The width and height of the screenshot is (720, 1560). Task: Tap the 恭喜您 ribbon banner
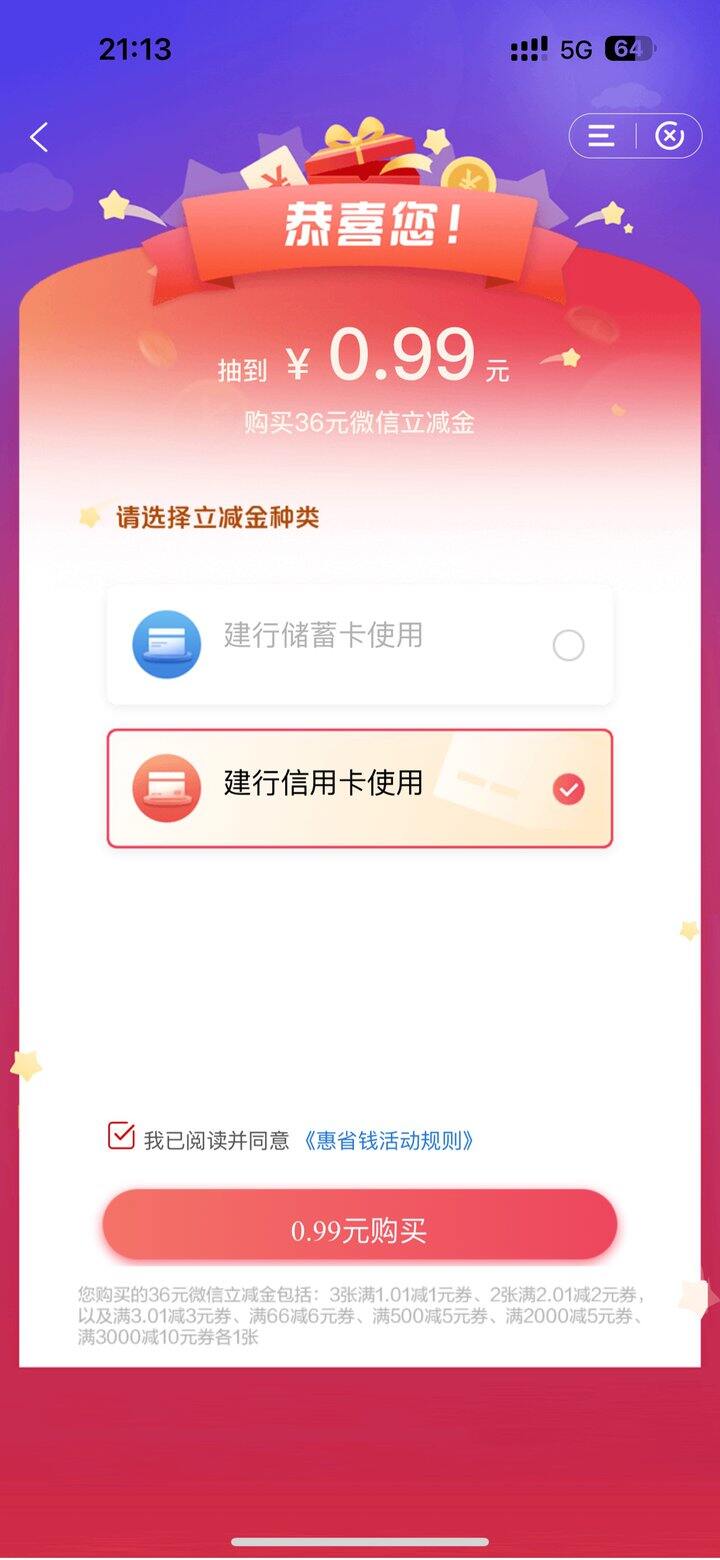(360, 228)
